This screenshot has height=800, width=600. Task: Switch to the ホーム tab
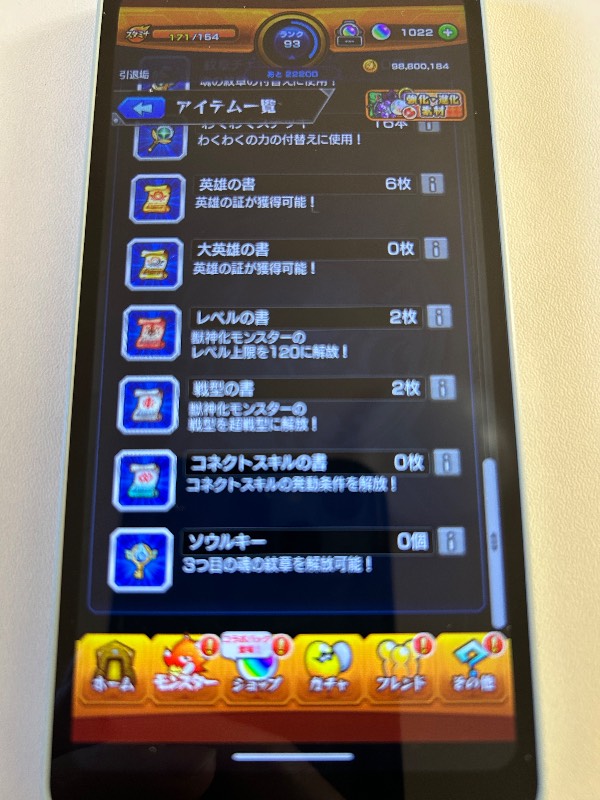point(111,668)
